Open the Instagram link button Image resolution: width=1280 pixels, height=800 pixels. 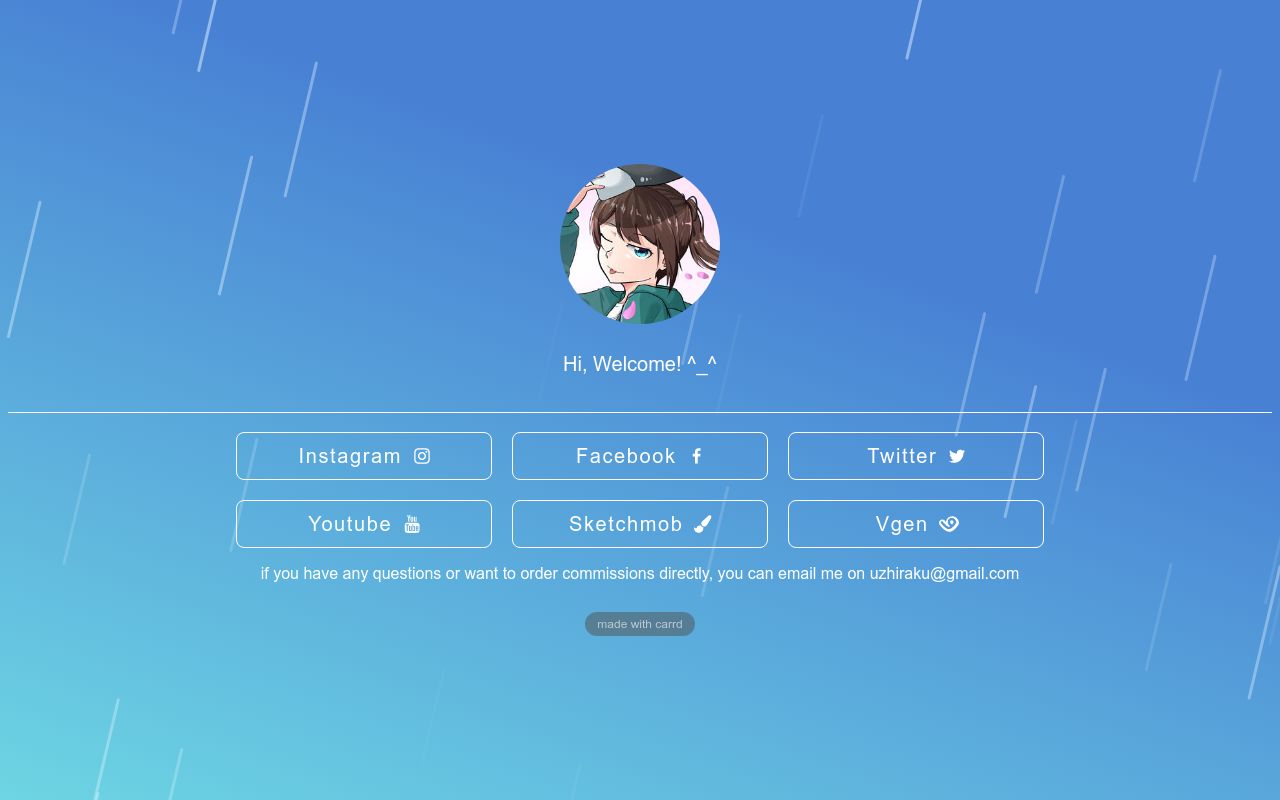[364, 456]
